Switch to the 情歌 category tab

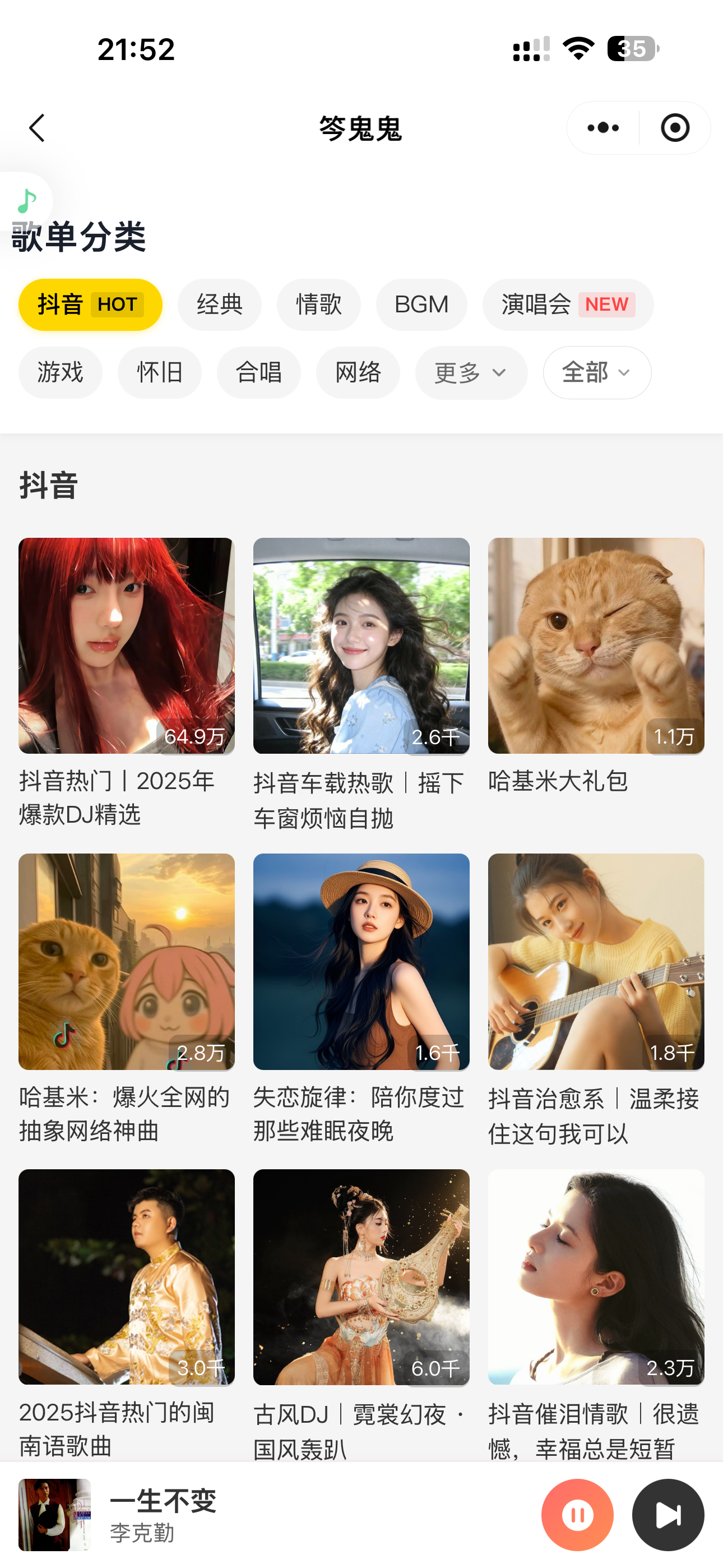[318, 305]
